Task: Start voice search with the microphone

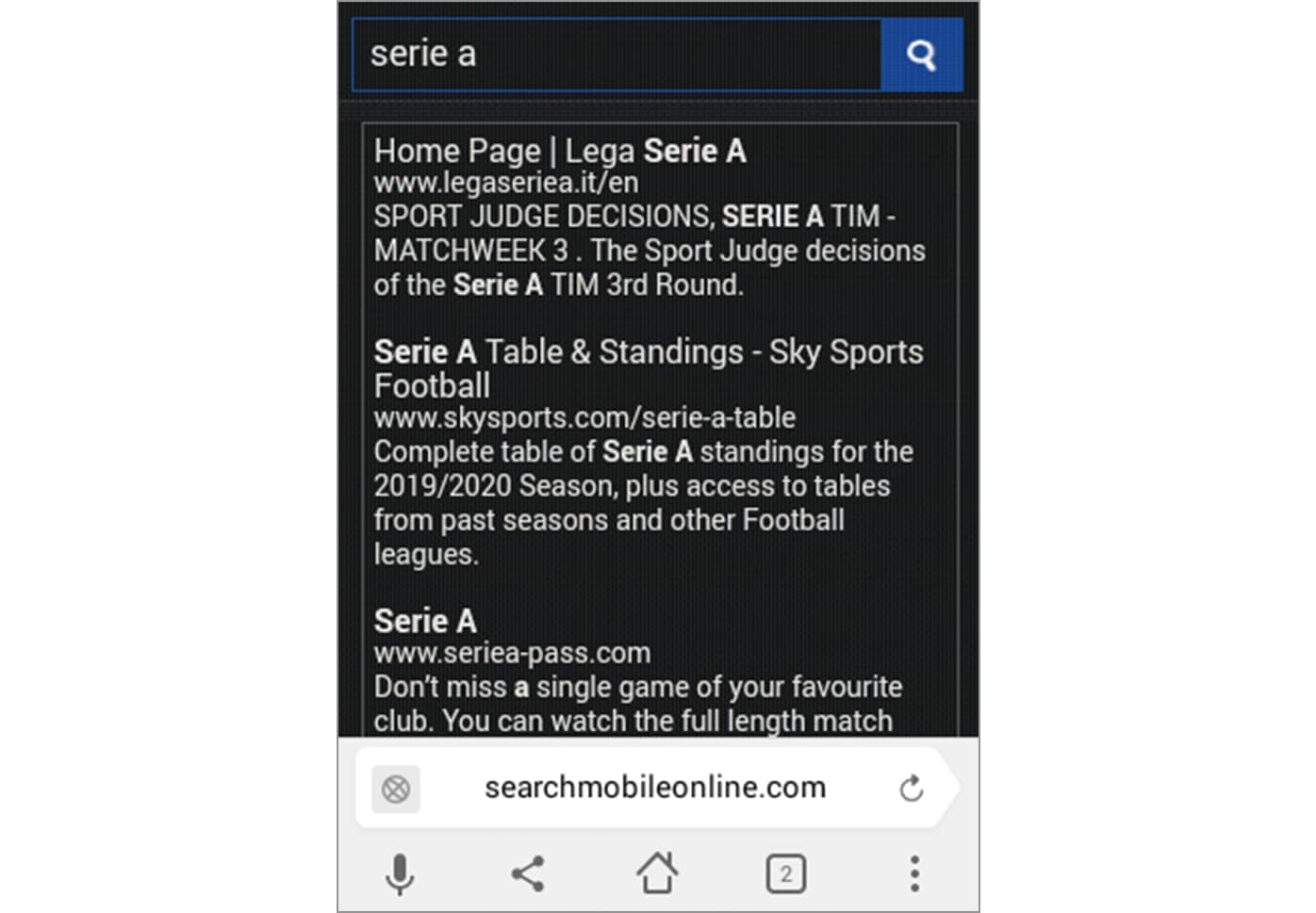Action: [x=400, y=873]
